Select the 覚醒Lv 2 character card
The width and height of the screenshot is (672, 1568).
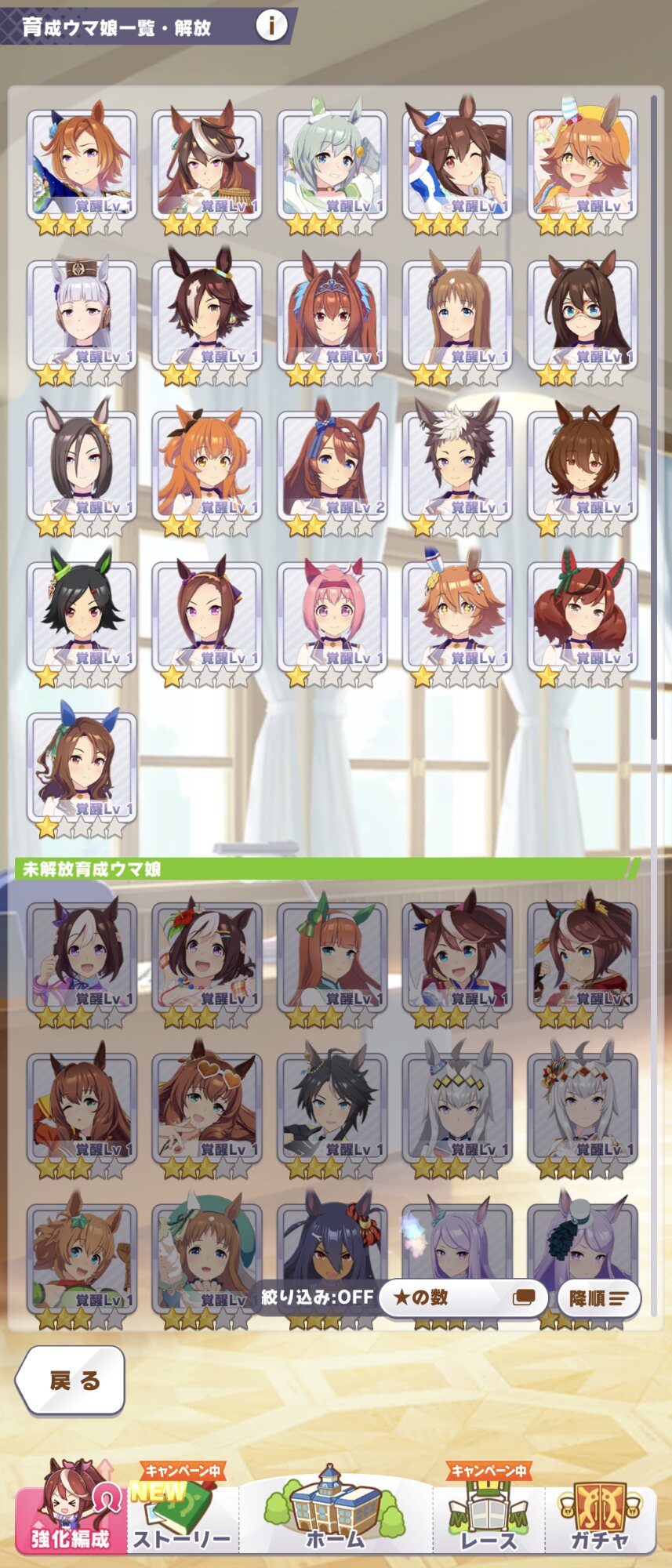coord(332,466)
